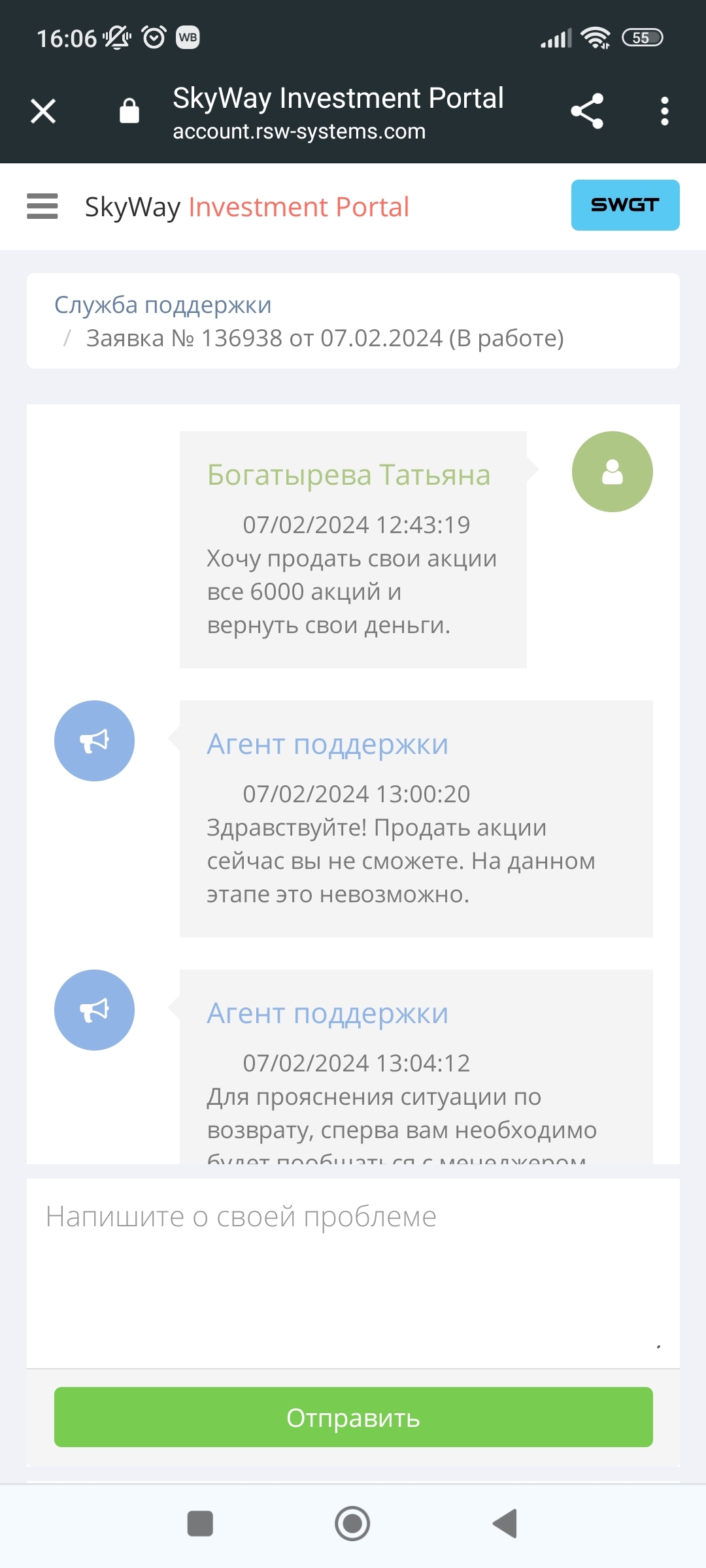View the site security lock info
This screenshot has height=1568, width=706.
pyautogui.click(x=129, y=111)
